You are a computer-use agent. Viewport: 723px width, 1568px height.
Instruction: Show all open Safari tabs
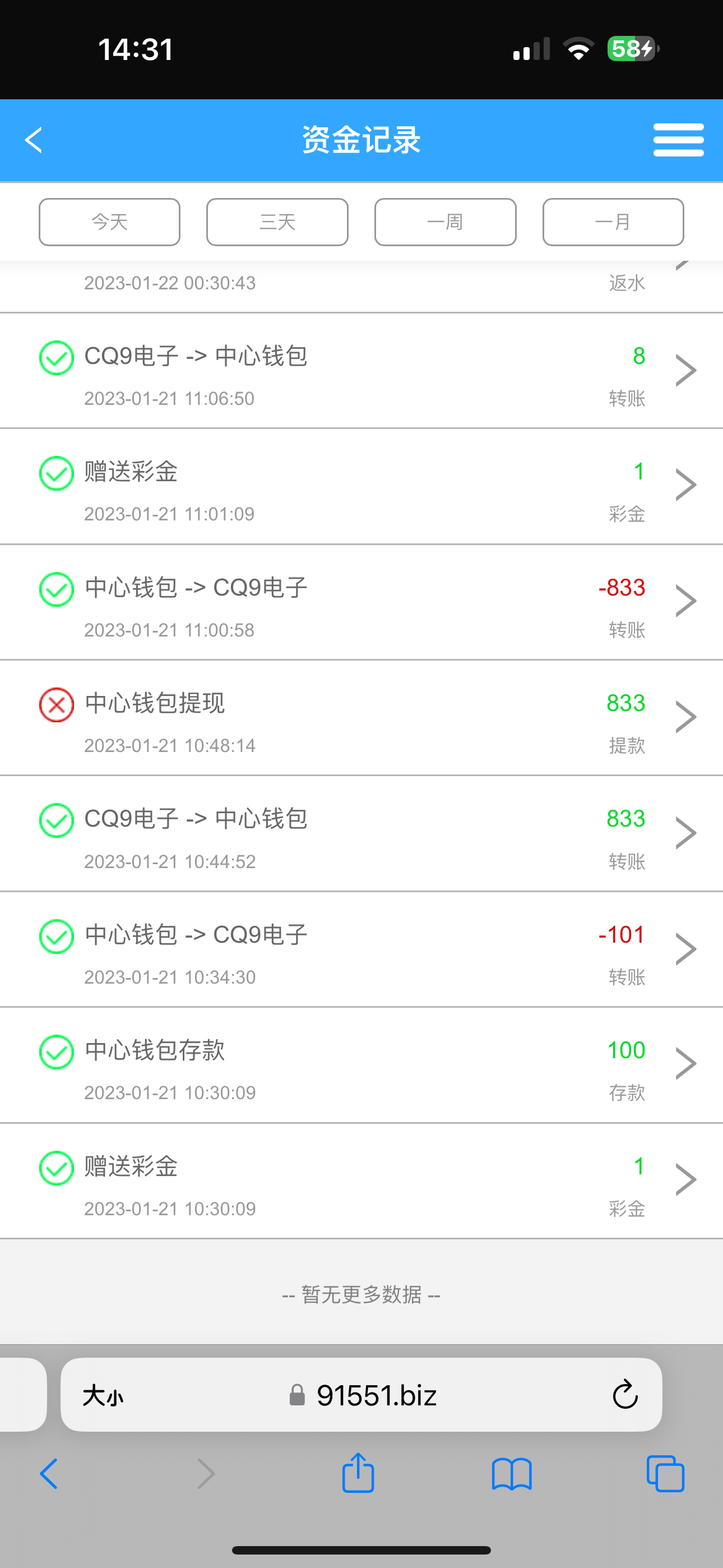pyautogui.click(x=665, y=1474)
